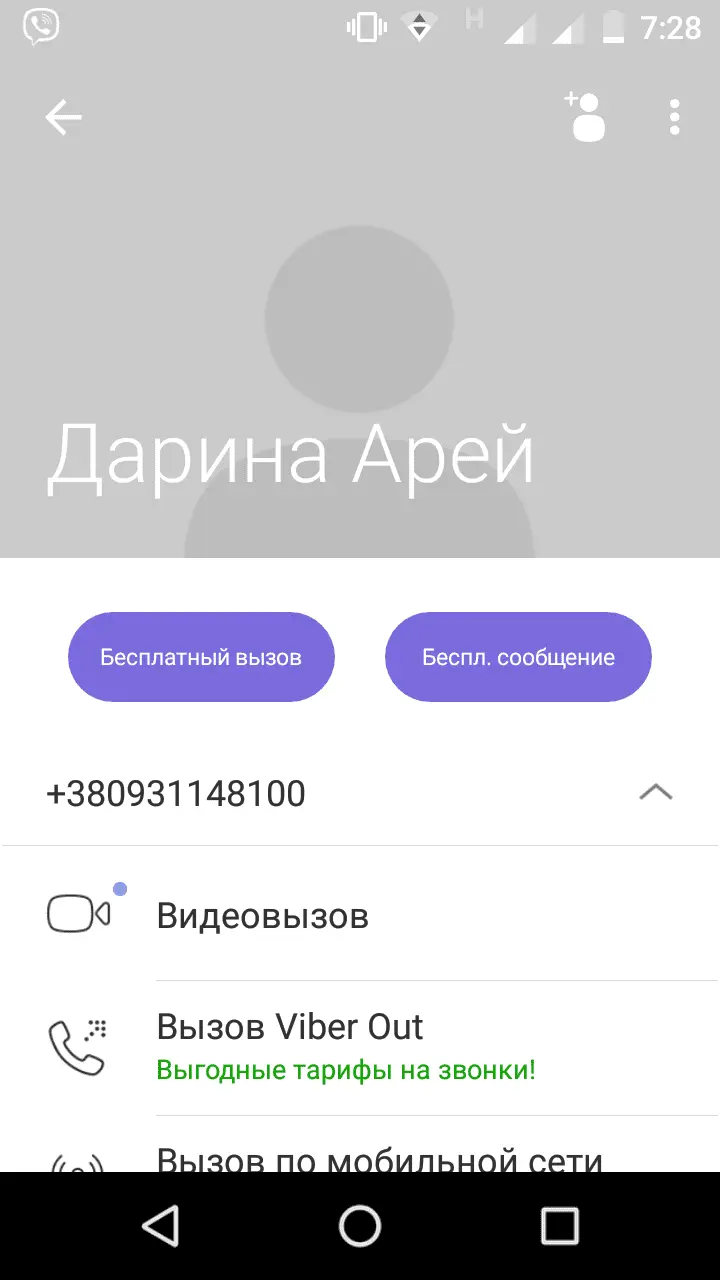Start a Видеовызов video call
This screenshot has width=720, height=1280.
(262, 915)
